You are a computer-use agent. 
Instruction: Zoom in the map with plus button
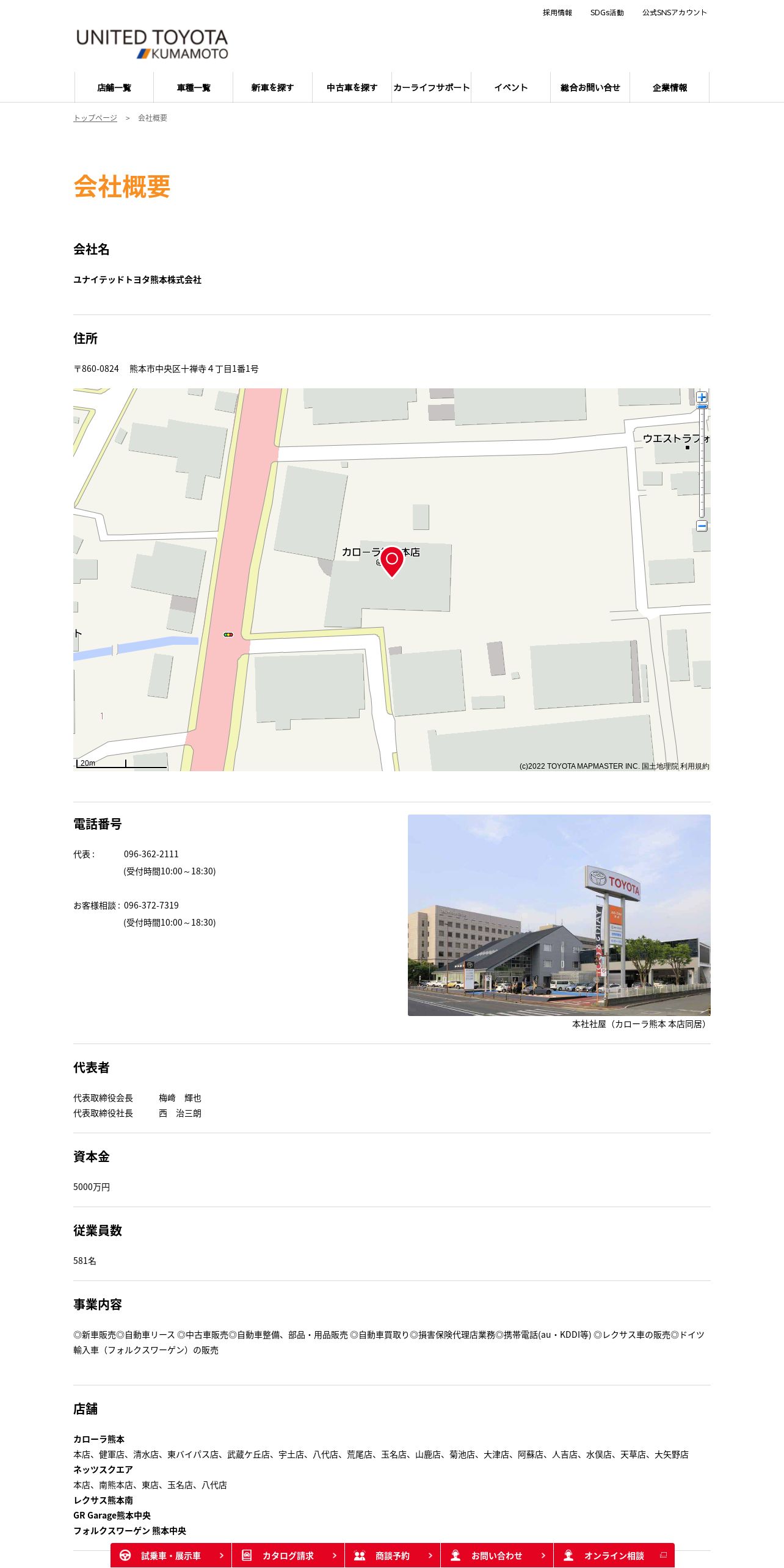[x=702, y=397]
